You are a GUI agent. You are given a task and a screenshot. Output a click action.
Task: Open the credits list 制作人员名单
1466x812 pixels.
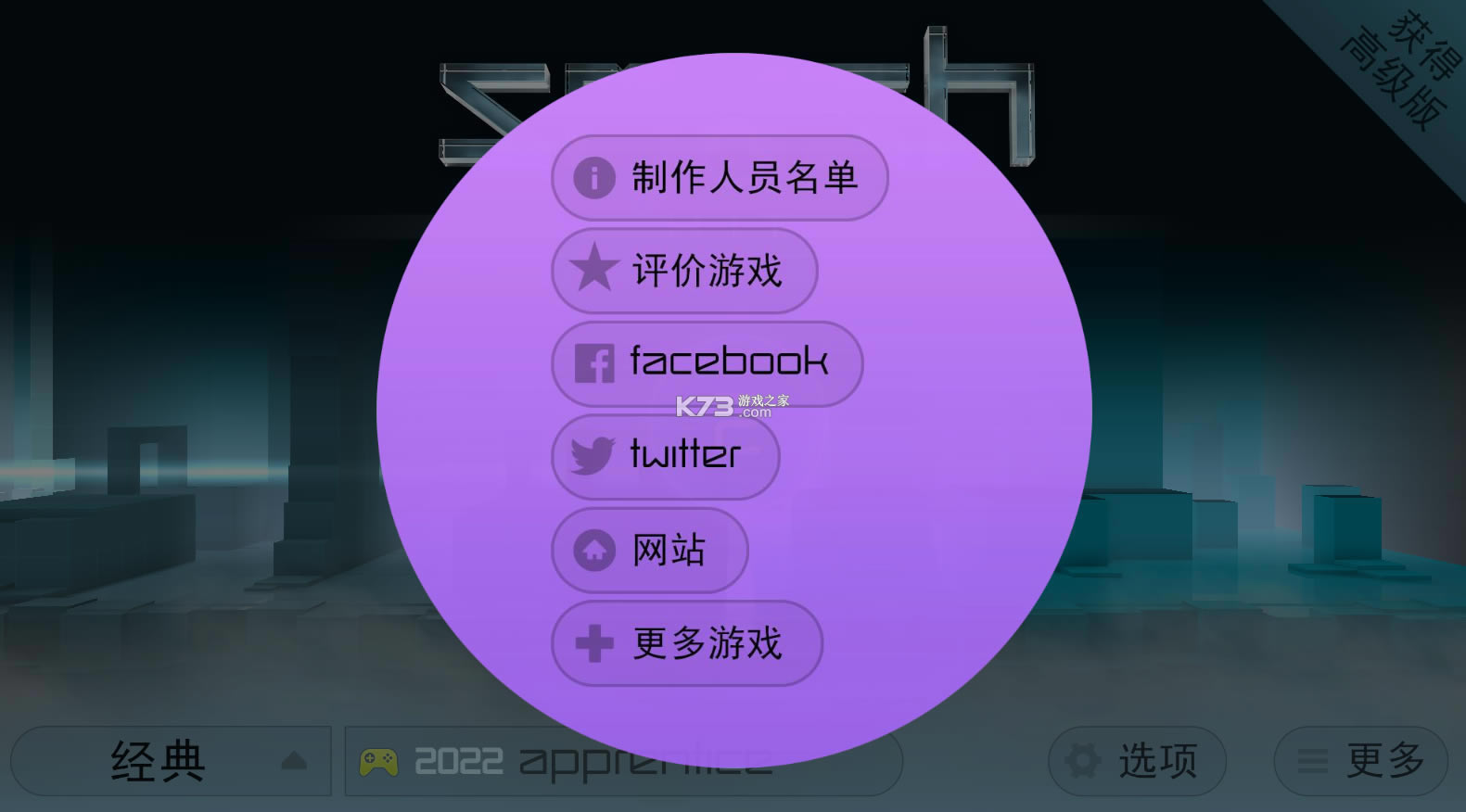[x=720, y=178]
